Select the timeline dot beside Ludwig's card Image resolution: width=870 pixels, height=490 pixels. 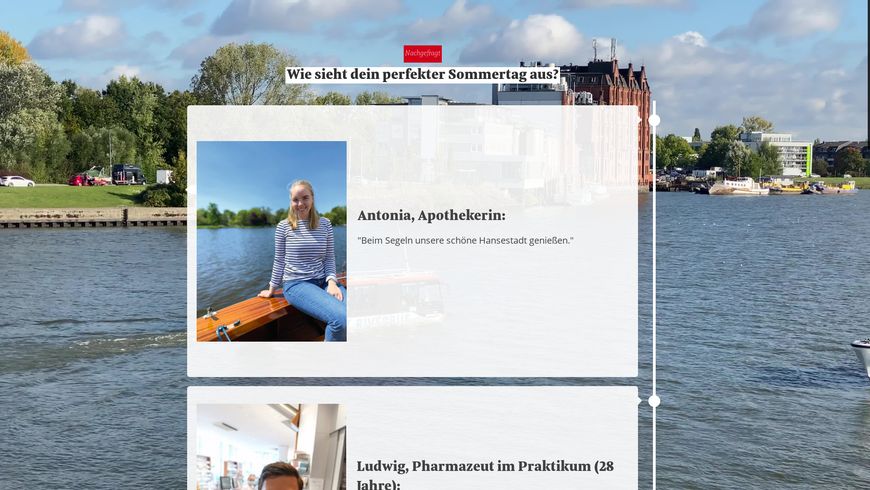point(654,401)
